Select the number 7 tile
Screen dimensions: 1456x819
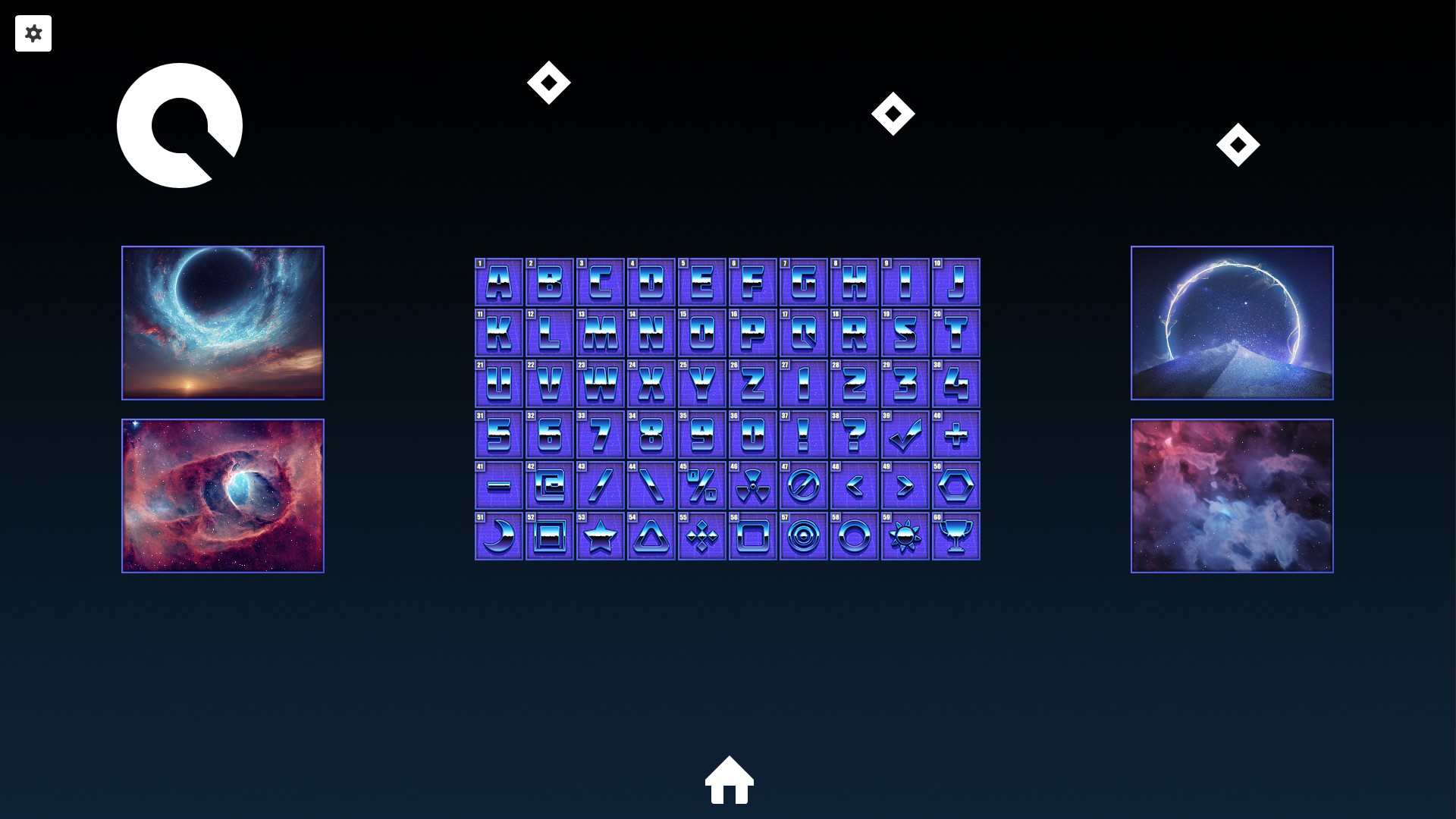tap(601, 435)
